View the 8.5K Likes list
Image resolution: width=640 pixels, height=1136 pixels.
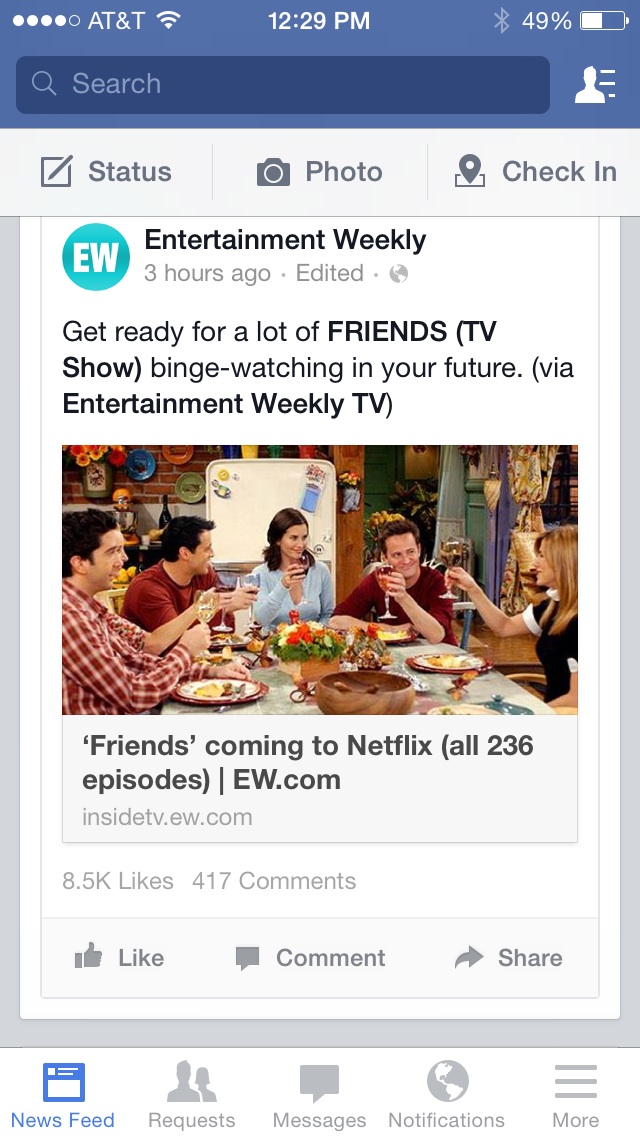[x=118, y=881]
